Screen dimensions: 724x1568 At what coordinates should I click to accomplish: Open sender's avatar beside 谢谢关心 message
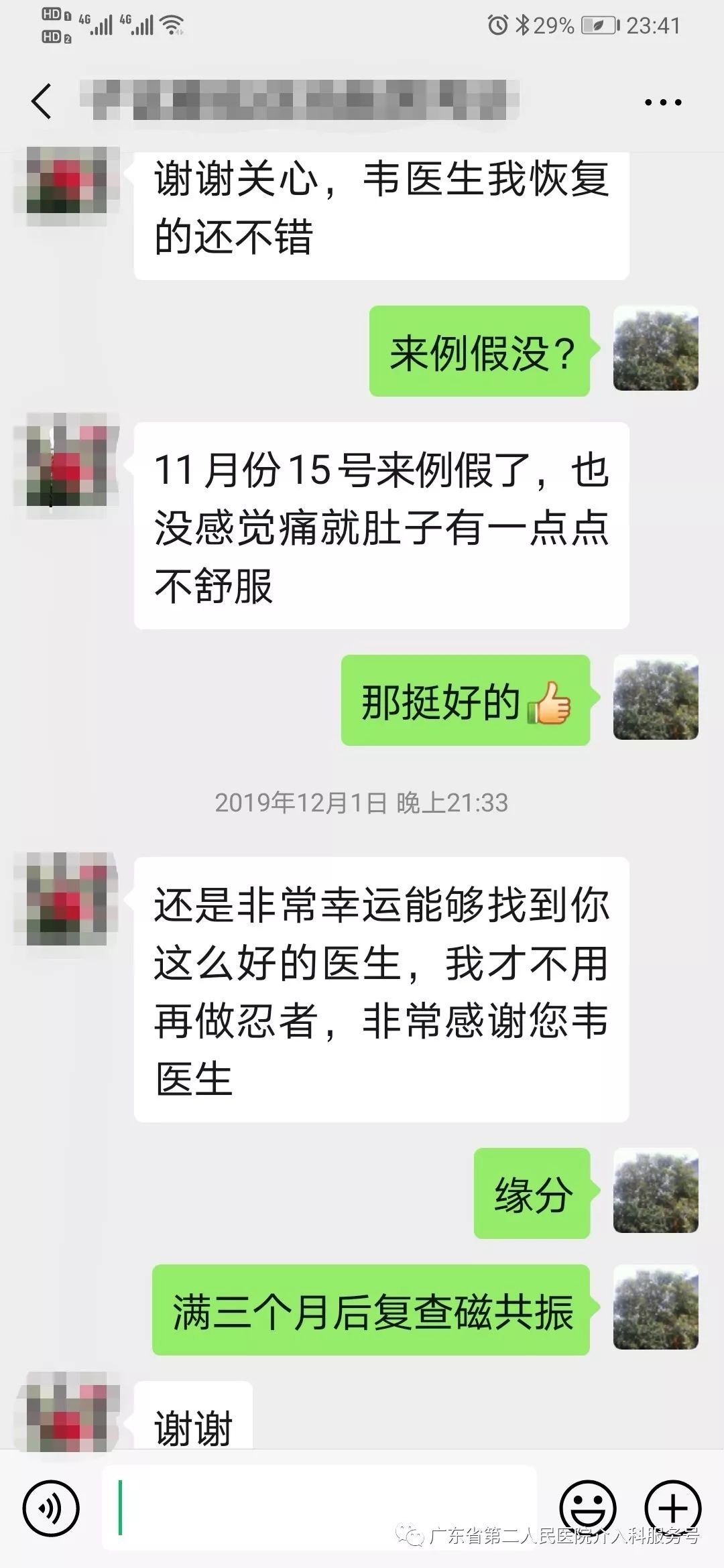tap(66, 187)
